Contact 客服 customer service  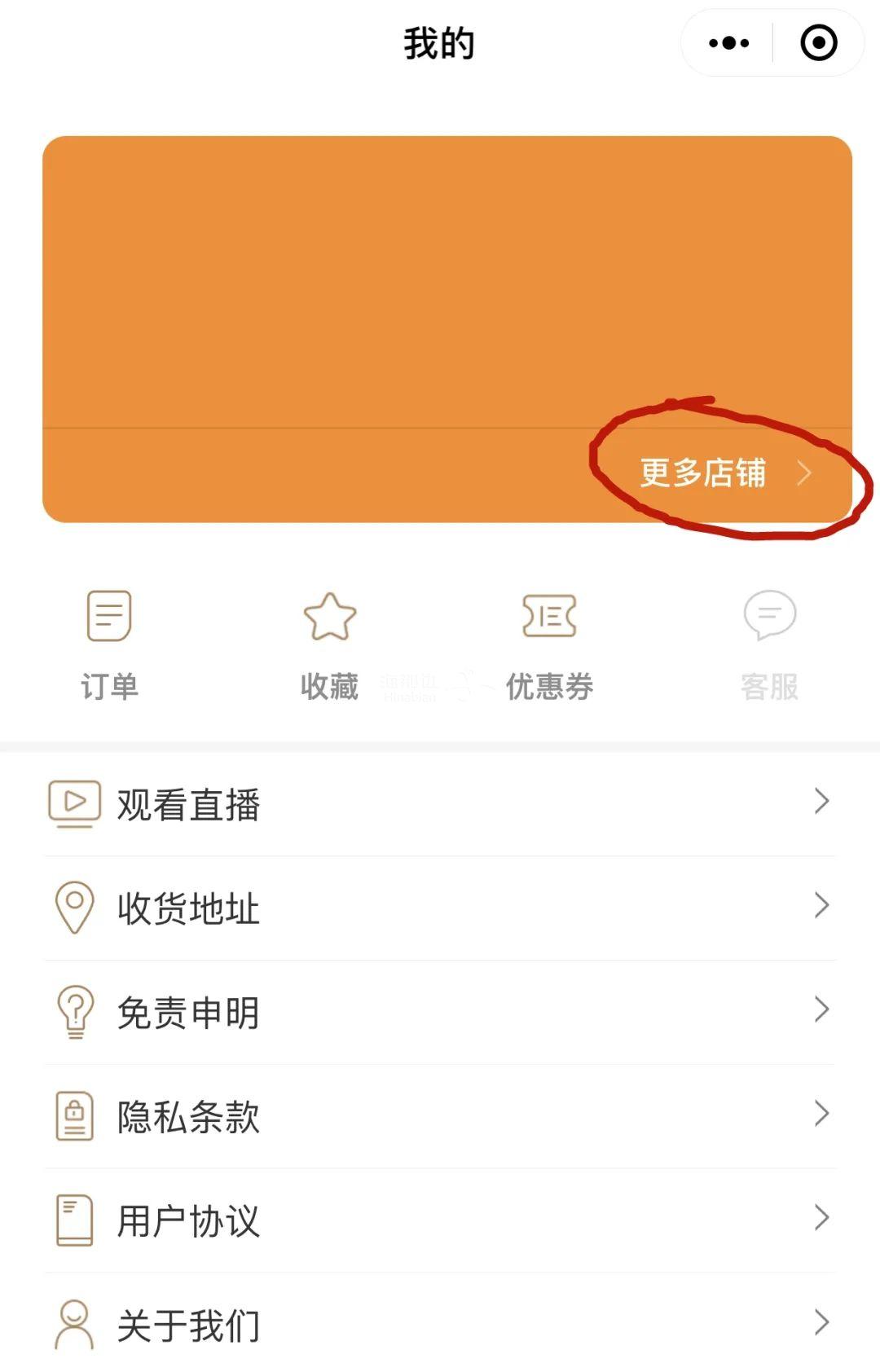coord(769,645)
